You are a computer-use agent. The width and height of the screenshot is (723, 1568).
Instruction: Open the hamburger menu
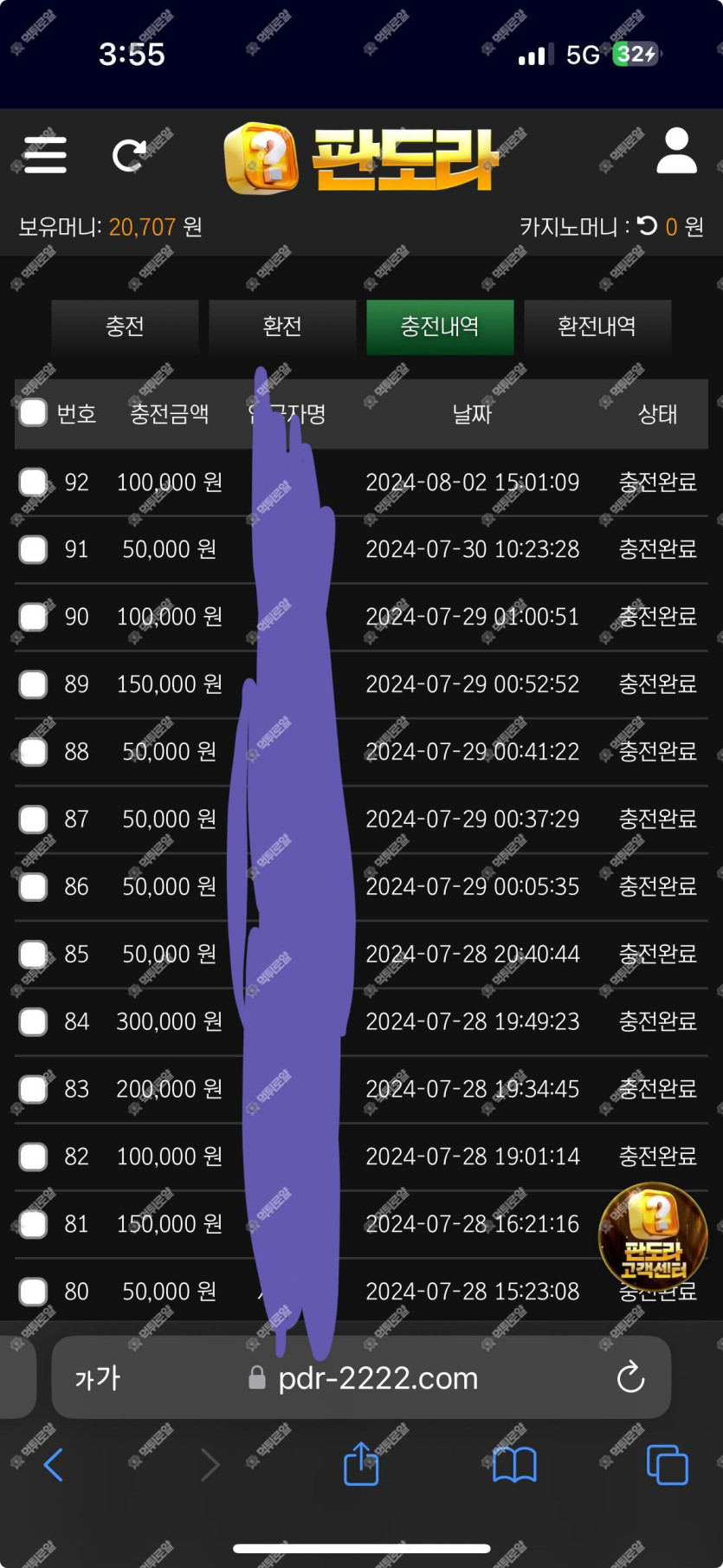tap(45, 155)
